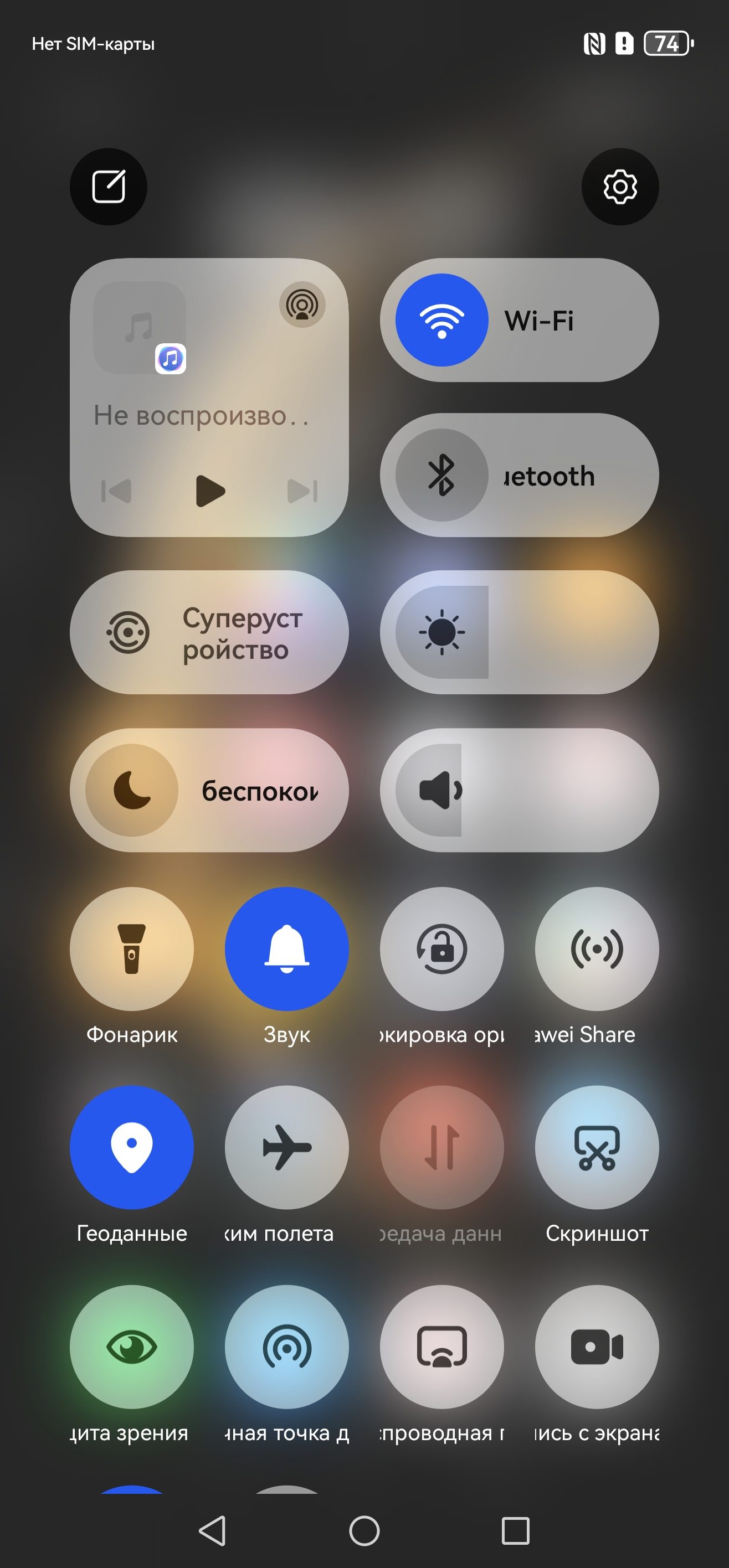Tap the play button in the music widget
The image size is (729, 1568).
coord(210,491)
